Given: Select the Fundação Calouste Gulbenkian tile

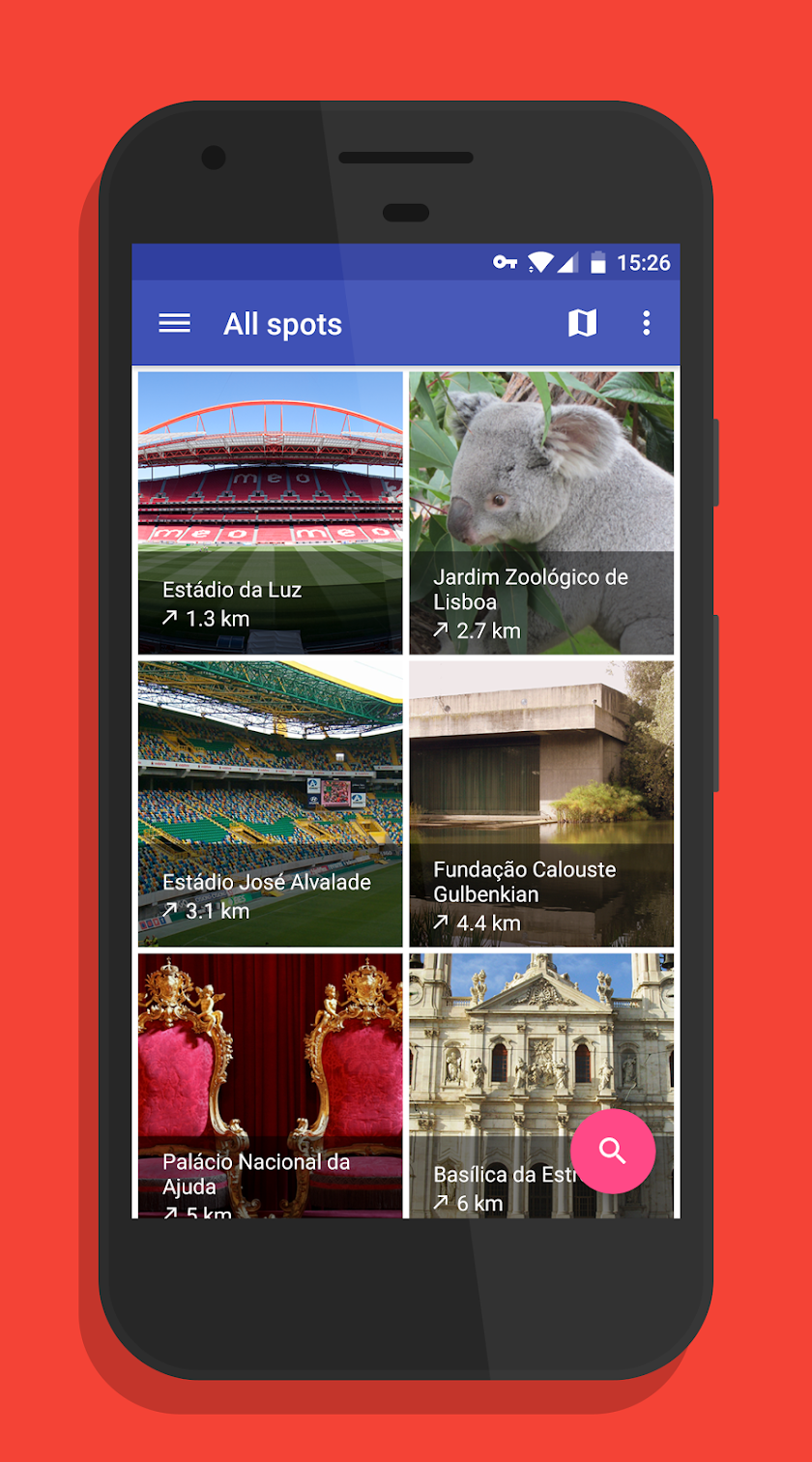Looking at the screenshot, I should point(541,804).
